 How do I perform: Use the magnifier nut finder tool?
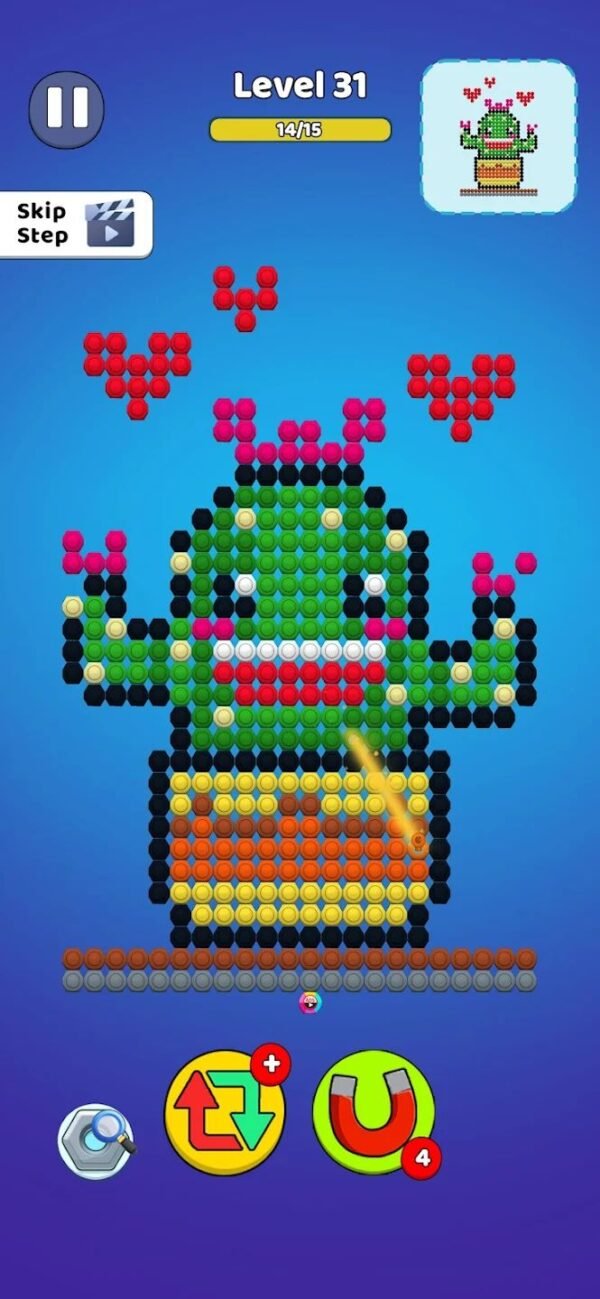pyautogui.click(x=96, y=1141)
